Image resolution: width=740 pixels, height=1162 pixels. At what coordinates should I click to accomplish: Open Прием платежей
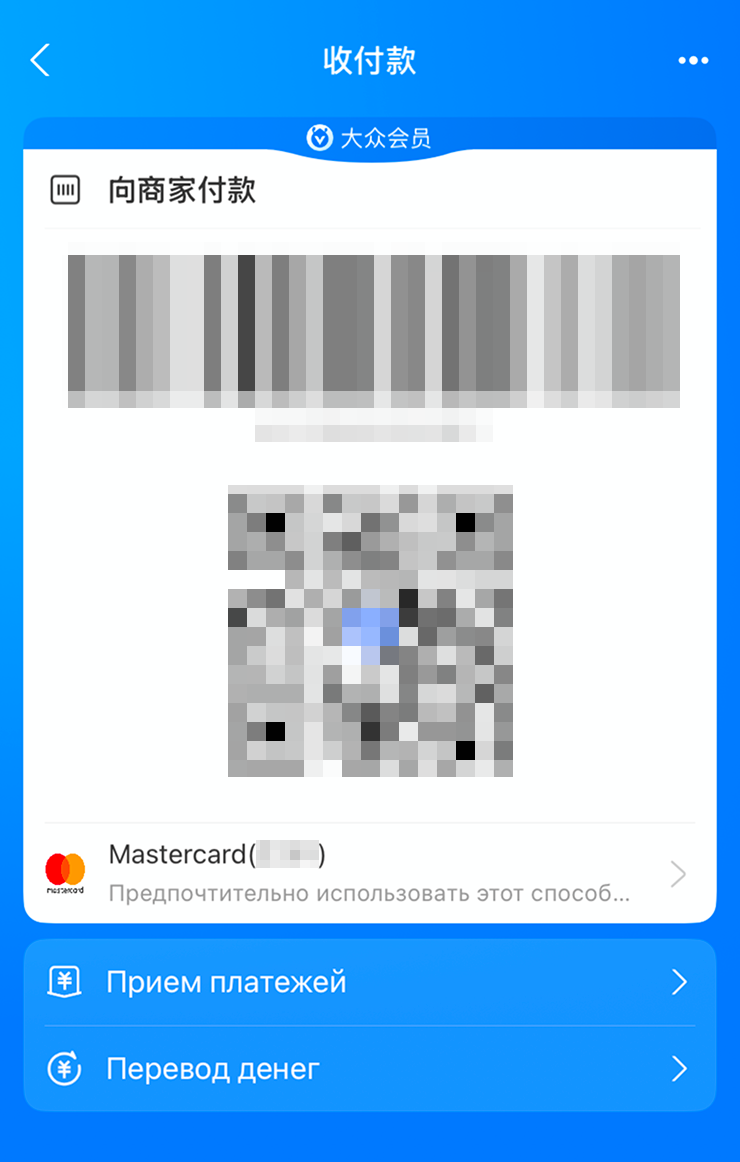pyautogui.click(x=370, y=982)
